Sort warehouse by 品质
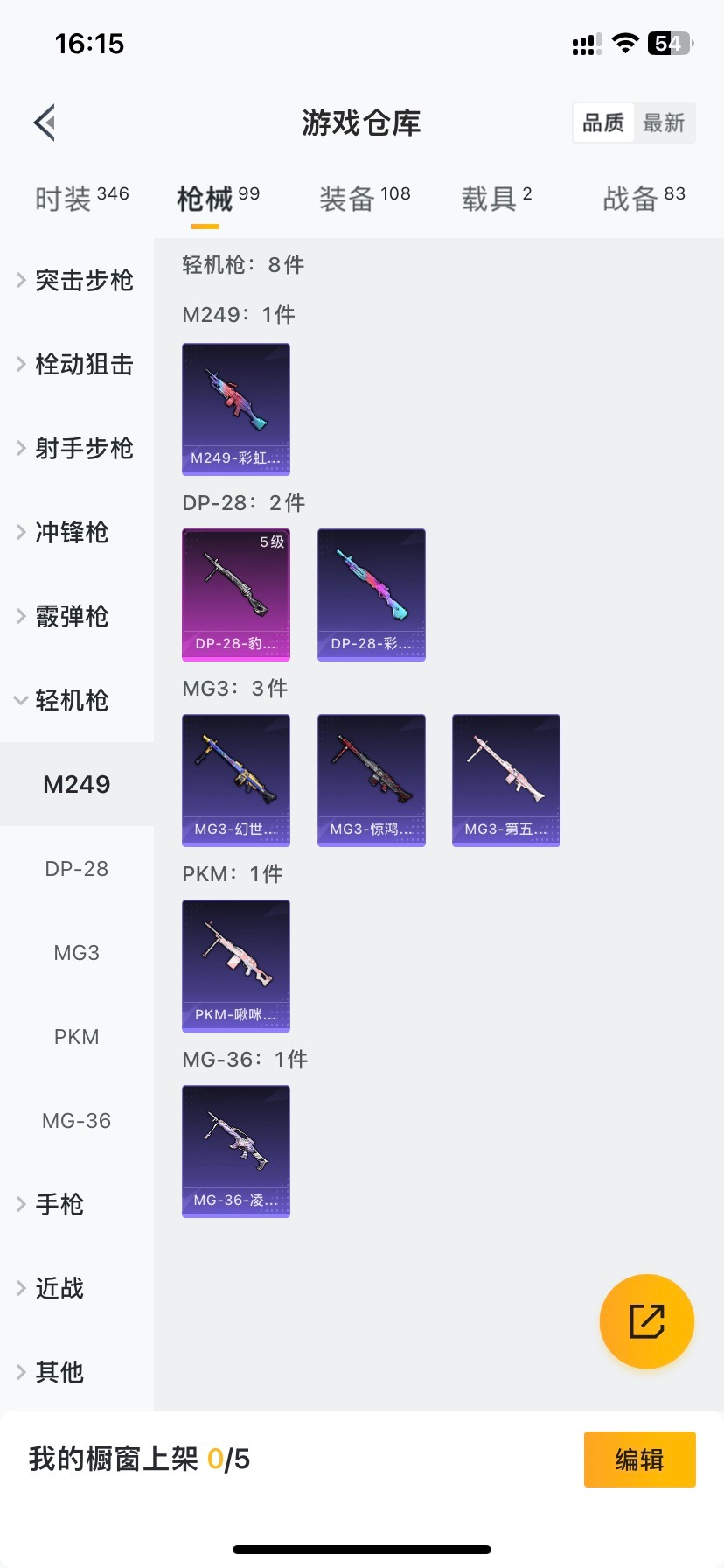Image resolution: width=724 pixels, height=1568 pixels. click(603, 122)
